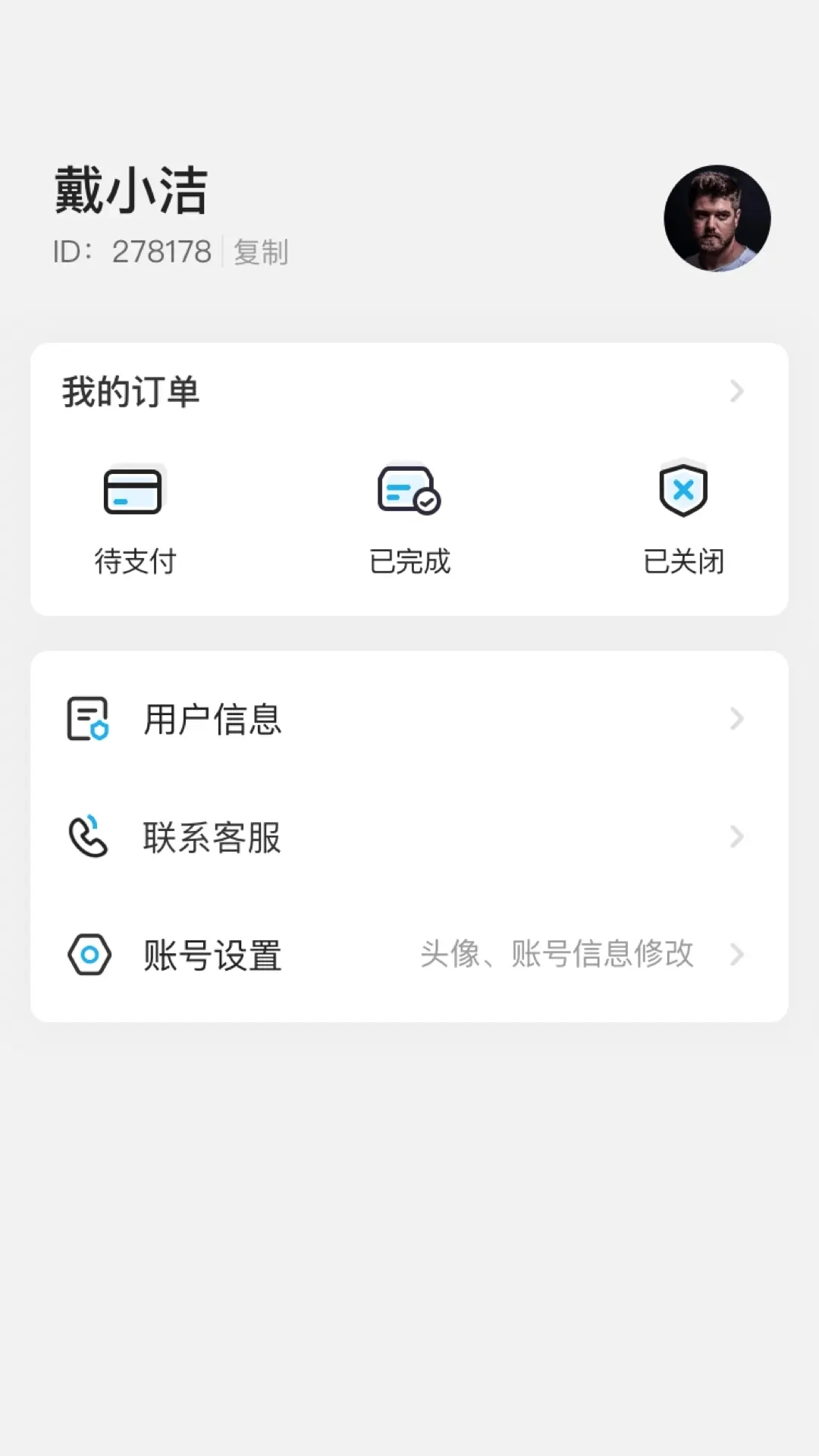This screenshot has height=1456, width=819.
Task: Click the 复制 copy link
Action: (261, 252)
